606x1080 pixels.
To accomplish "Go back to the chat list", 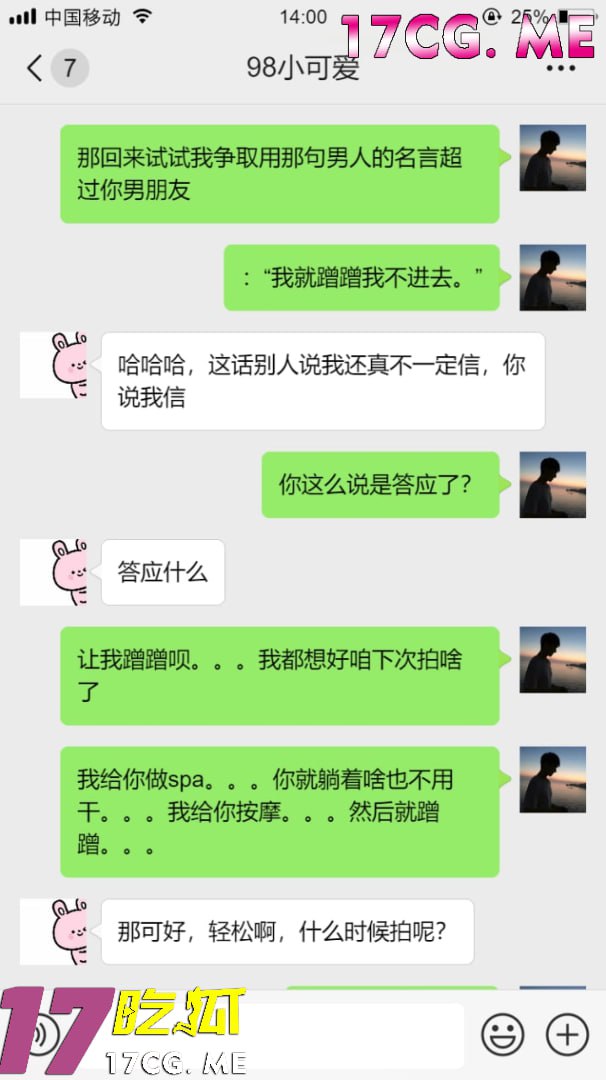I will [36, 68].
